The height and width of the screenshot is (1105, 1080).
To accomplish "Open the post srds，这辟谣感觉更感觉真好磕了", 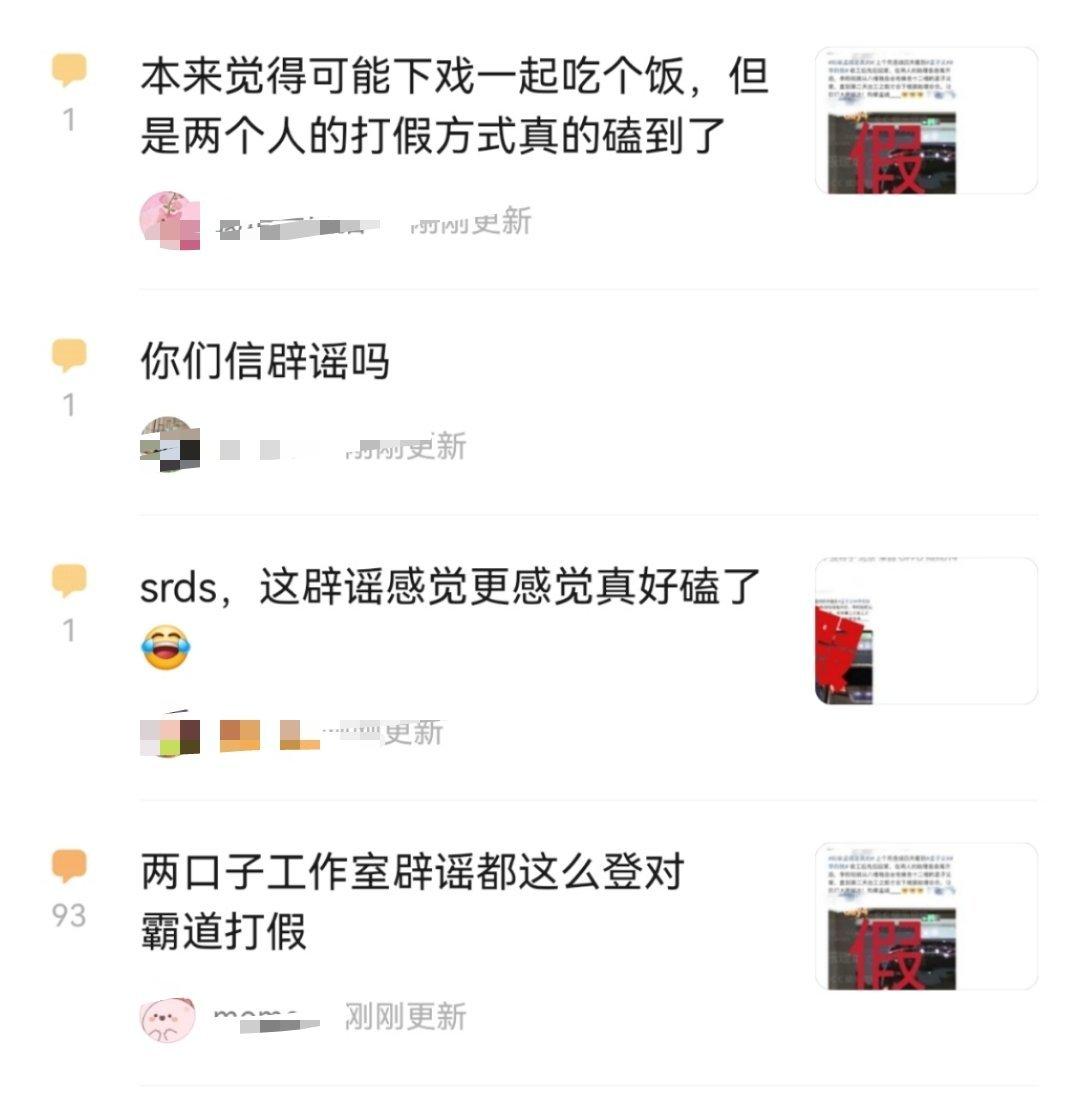I will [451, 588].
